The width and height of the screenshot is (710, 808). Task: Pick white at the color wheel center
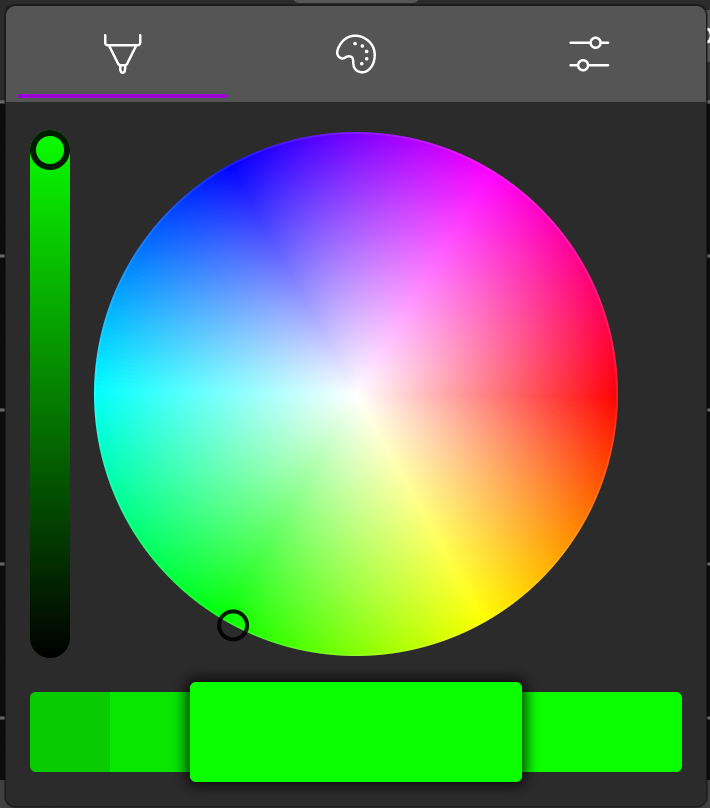tap(356, 394)
